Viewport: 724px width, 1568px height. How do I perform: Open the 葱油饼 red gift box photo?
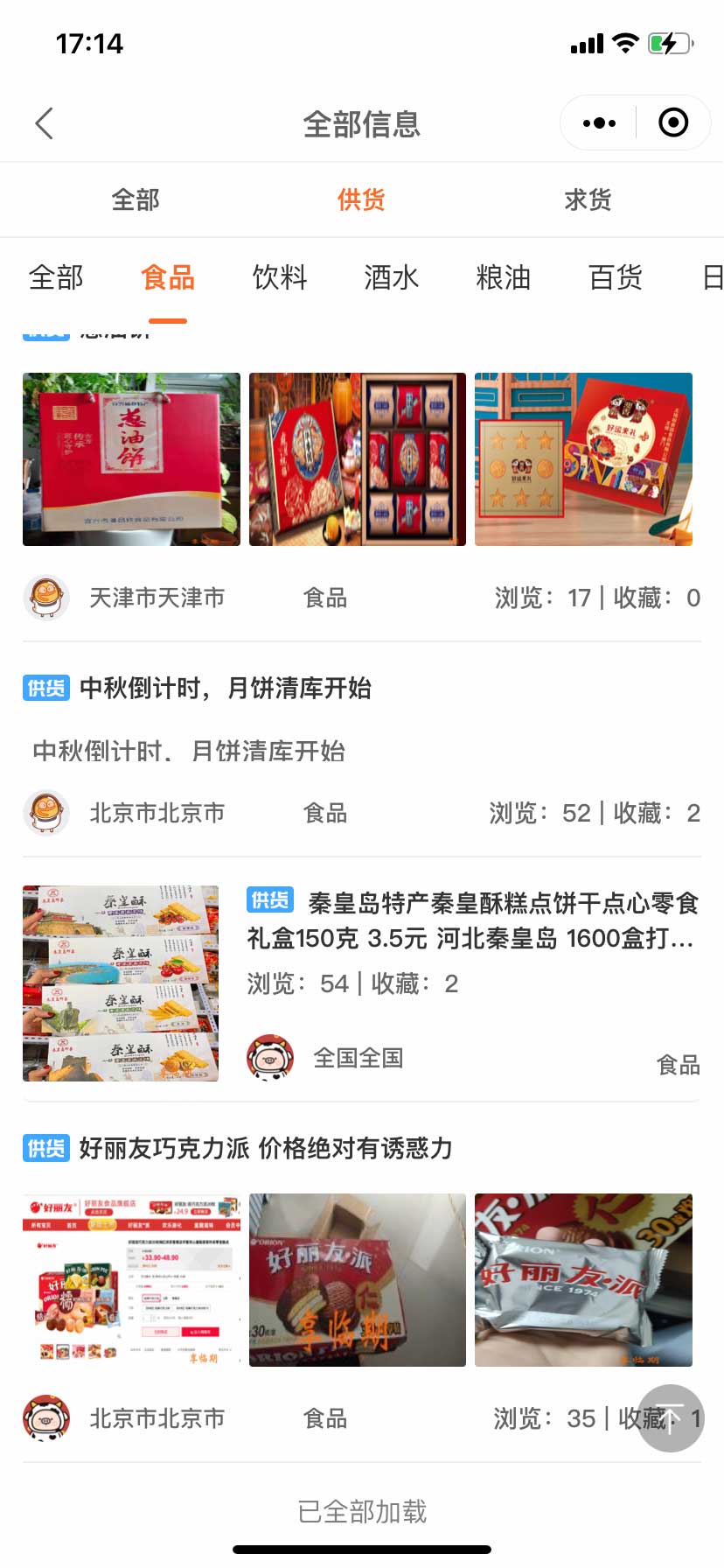coord(131,459)
